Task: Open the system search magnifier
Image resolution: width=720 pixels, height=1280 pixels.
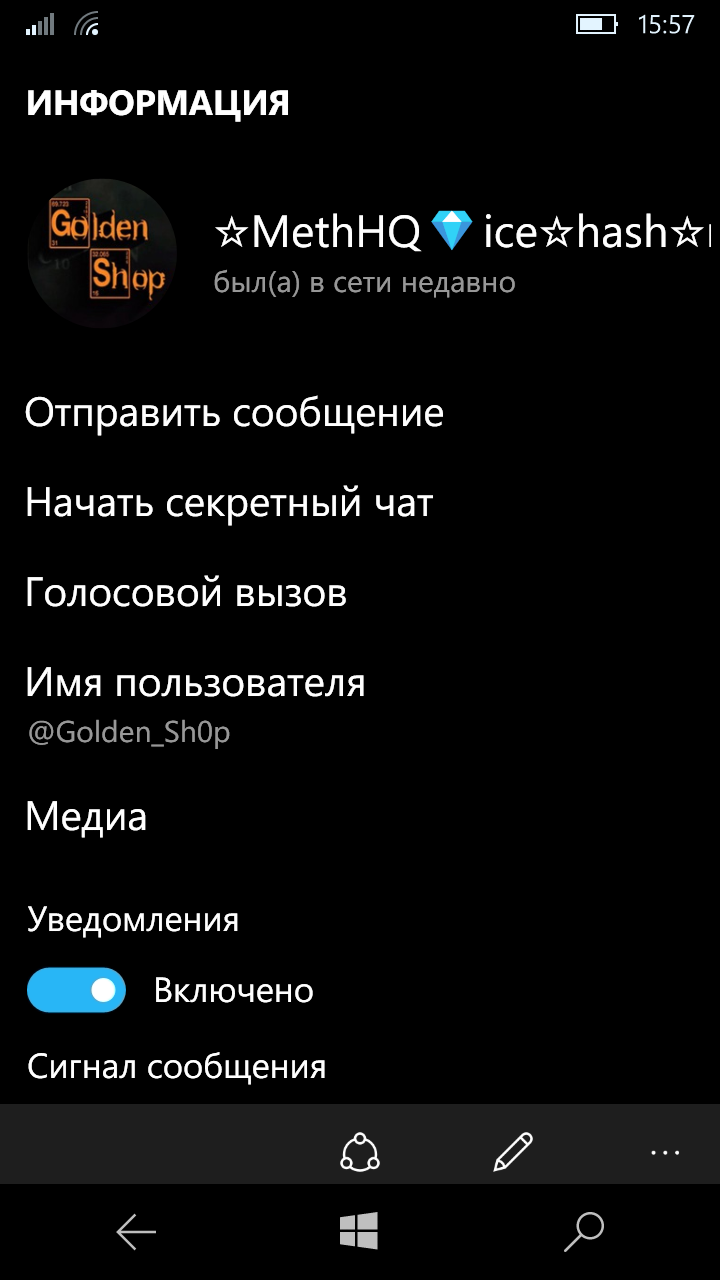Action: pyautogui.click(x=584, y=1232)
